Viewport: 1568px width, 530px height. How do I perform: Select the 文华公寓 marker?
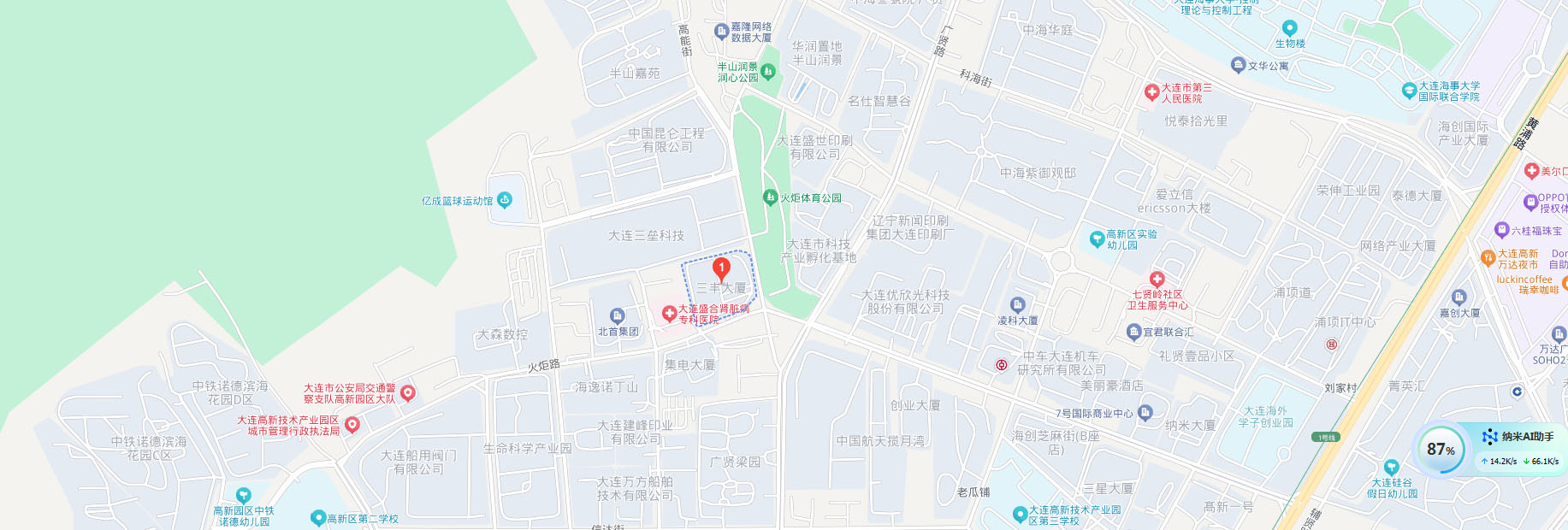pyautogui.click(x=1238, y=65)
